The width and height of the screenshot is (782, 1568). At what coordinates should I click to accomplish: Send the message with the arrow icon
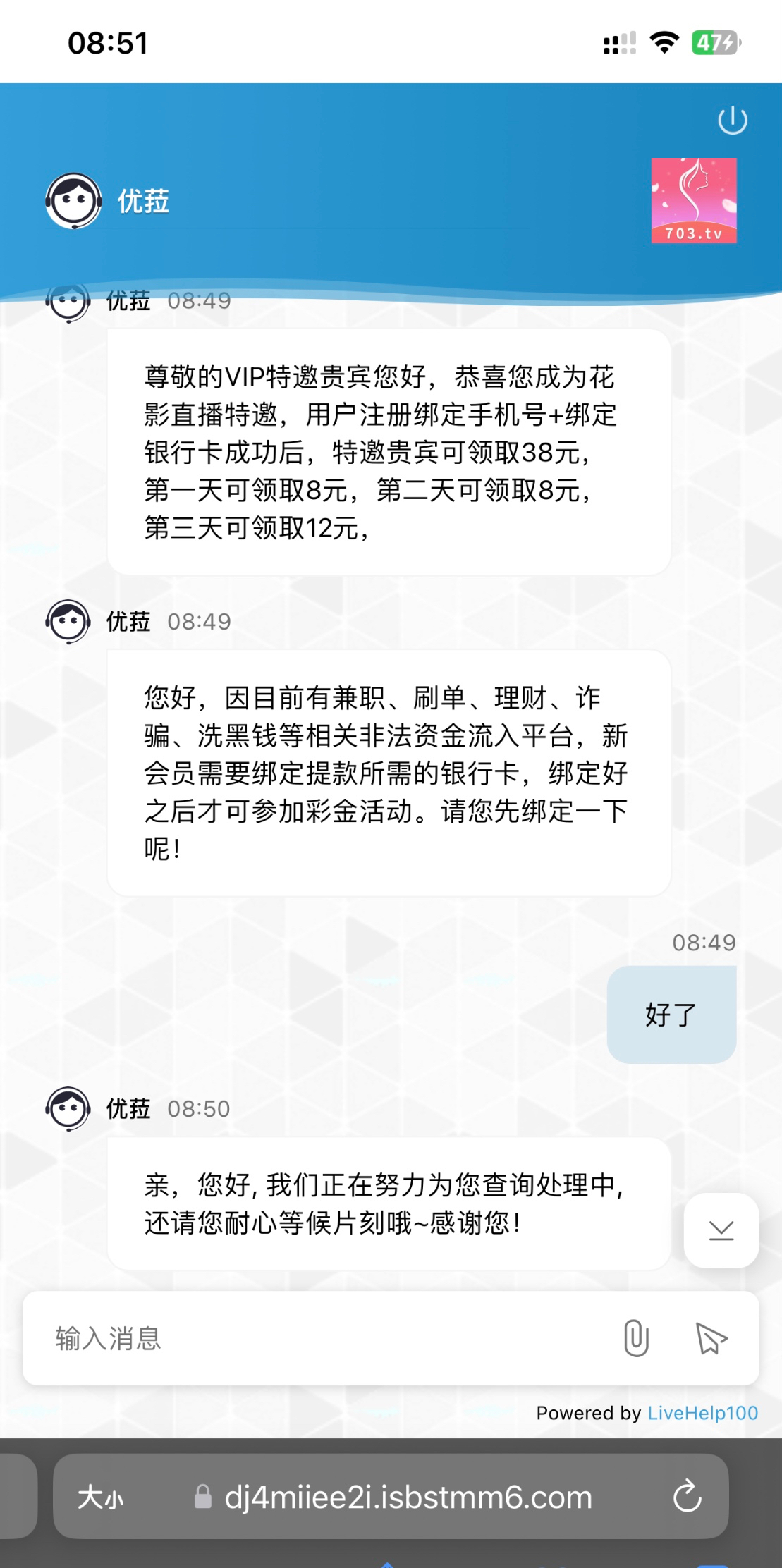coord(711,1338)
